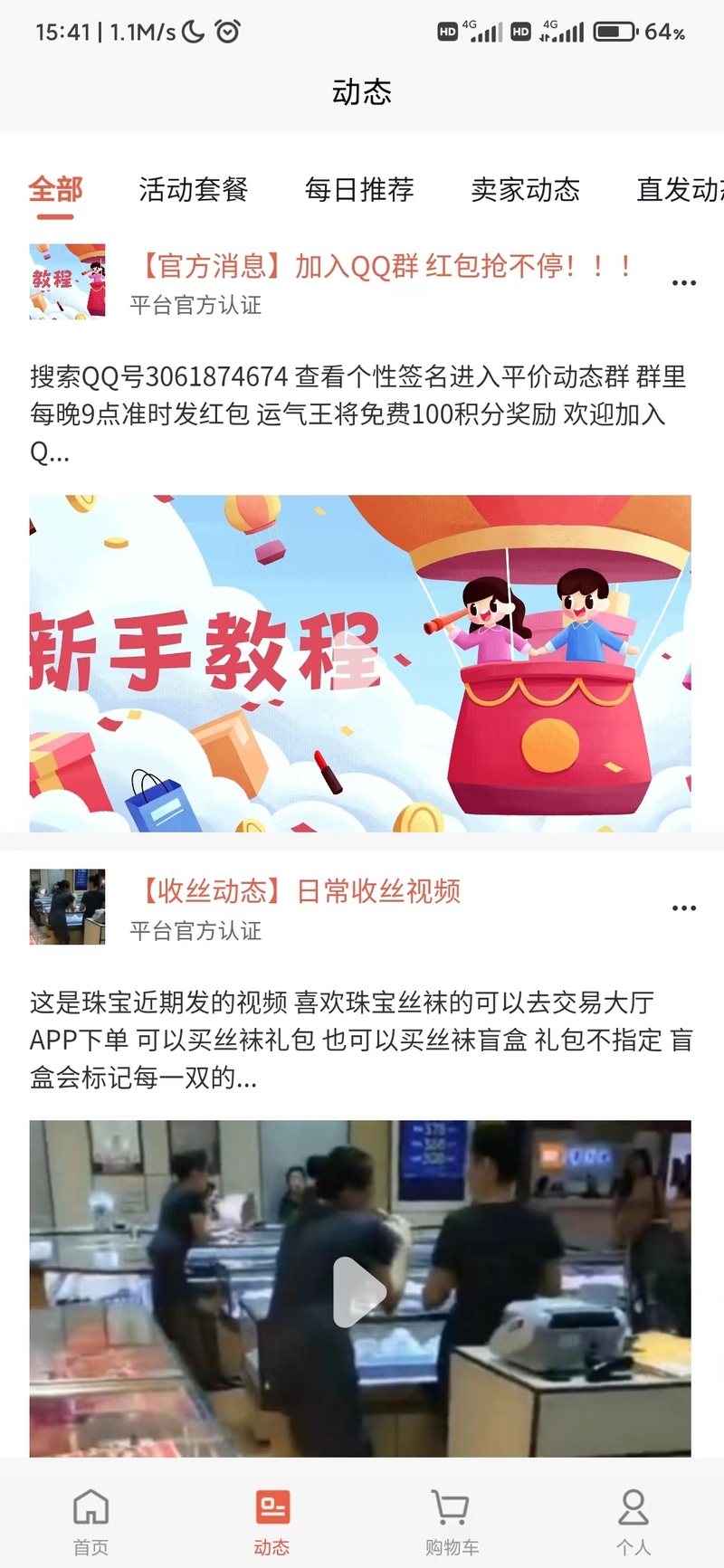This screenshot has width=724, height=1568.
Task: Open the 【官方消息】加入QQ群 post title
Action: 386,266
